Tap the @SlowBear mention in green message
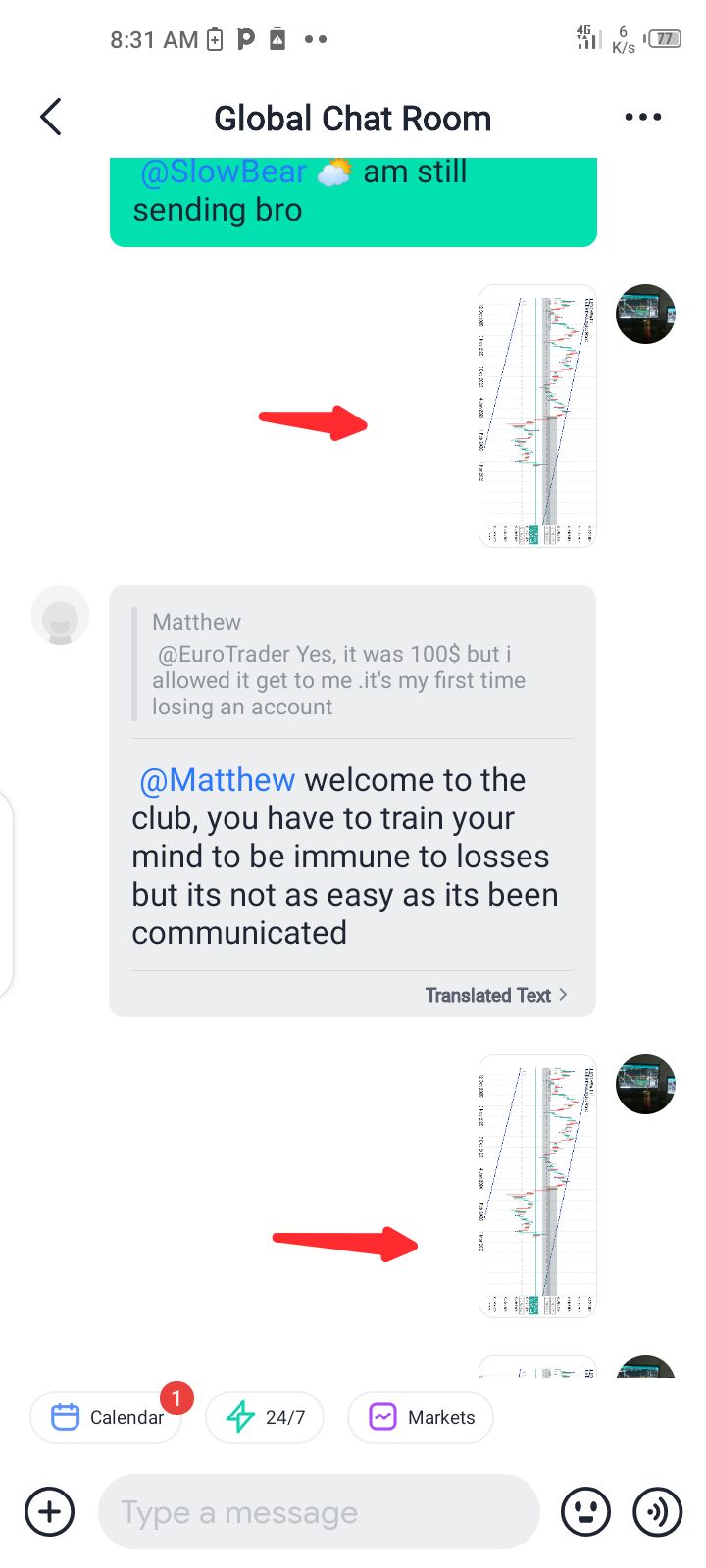Image resolution: width=706 pixels, height=1568 pixels. [224, 172]
